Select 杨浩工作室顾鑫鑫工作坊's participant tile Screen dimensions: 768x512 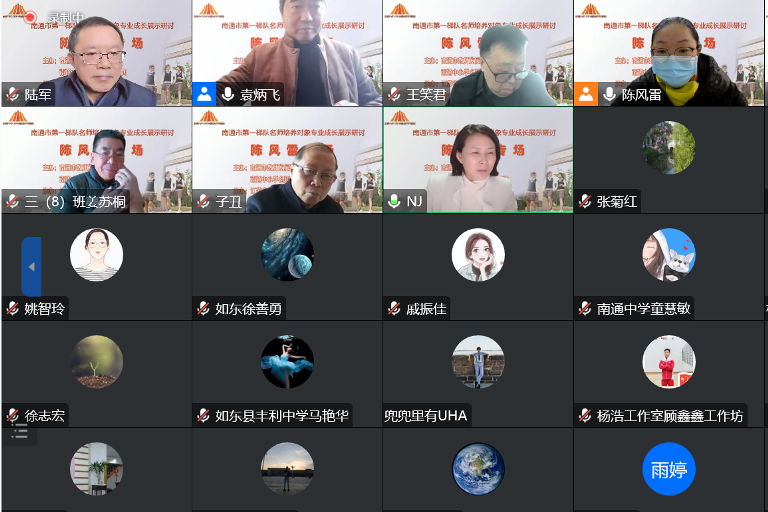[670, 372]
